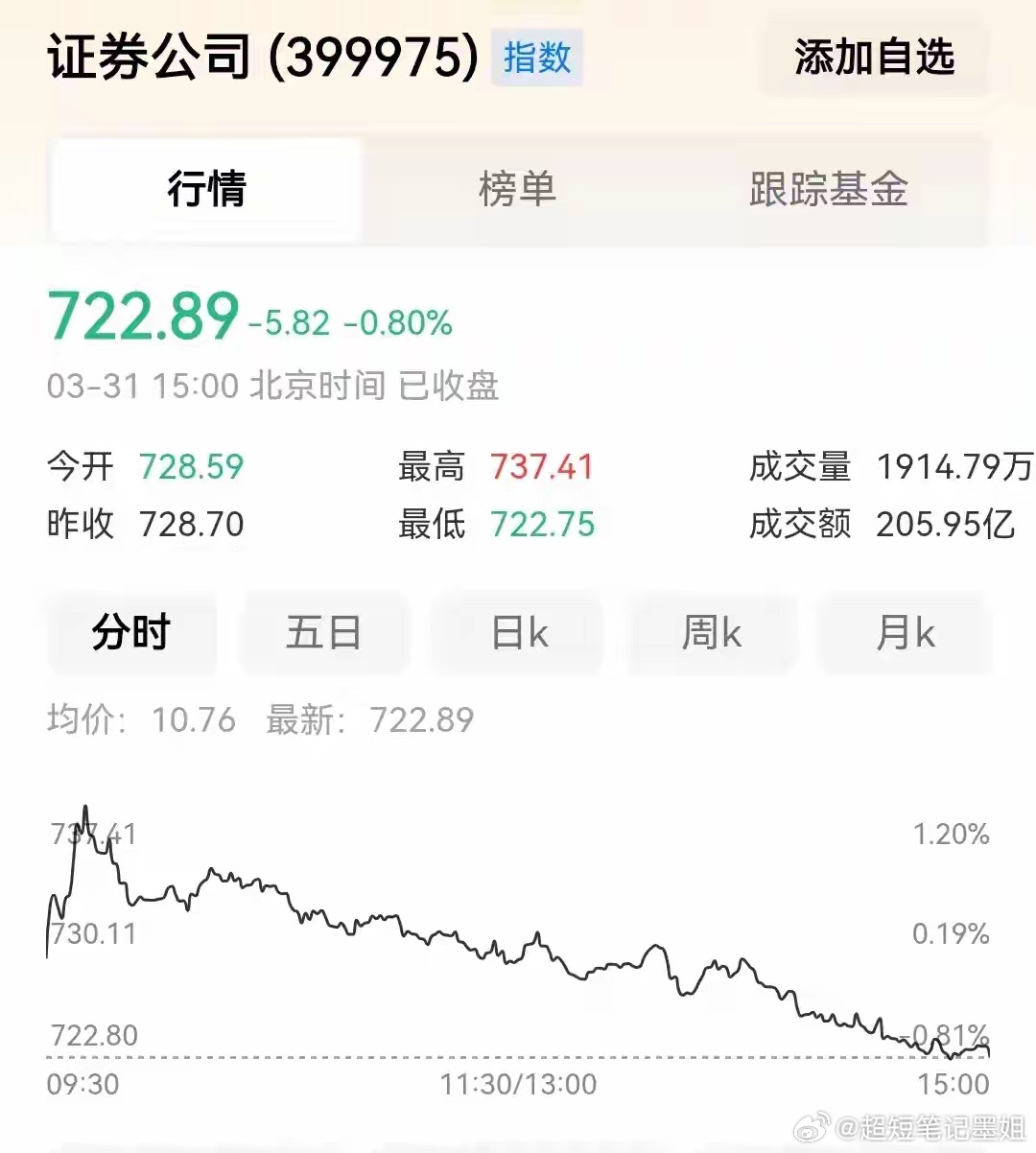Open the 日k candlestick chart

click(517, 633)
